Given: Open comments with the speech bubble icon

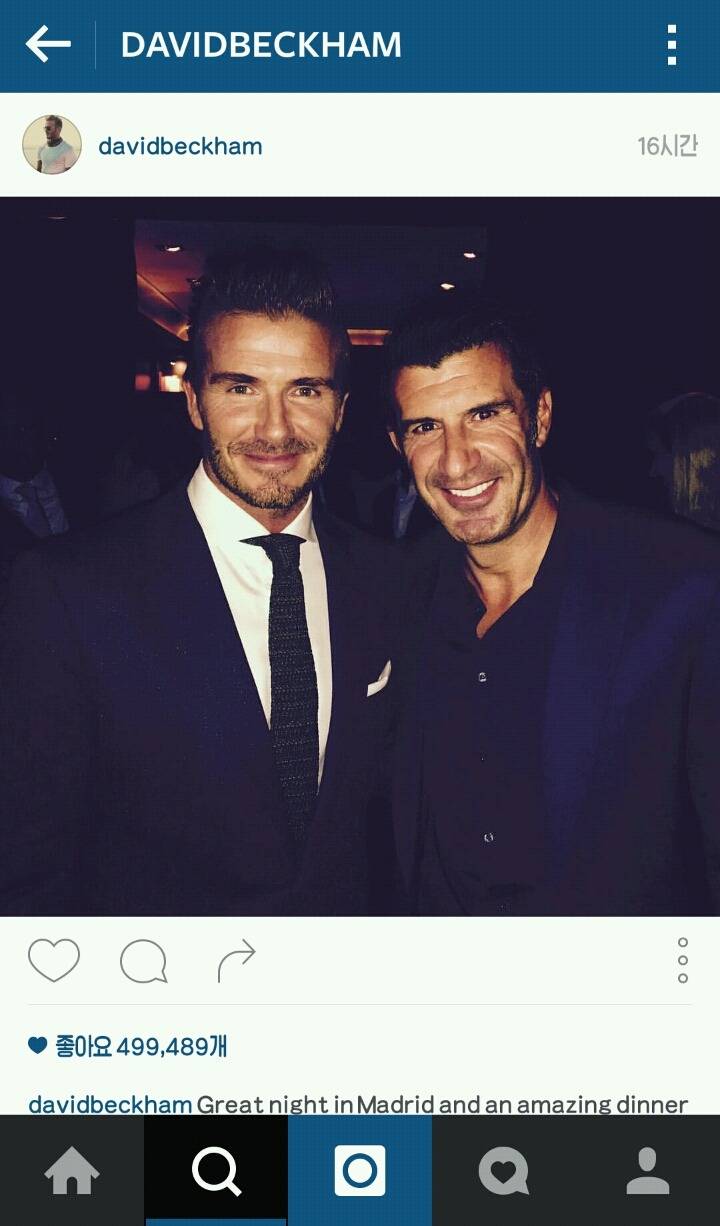Looking at the screenshot, I should (x=143, y=962).
